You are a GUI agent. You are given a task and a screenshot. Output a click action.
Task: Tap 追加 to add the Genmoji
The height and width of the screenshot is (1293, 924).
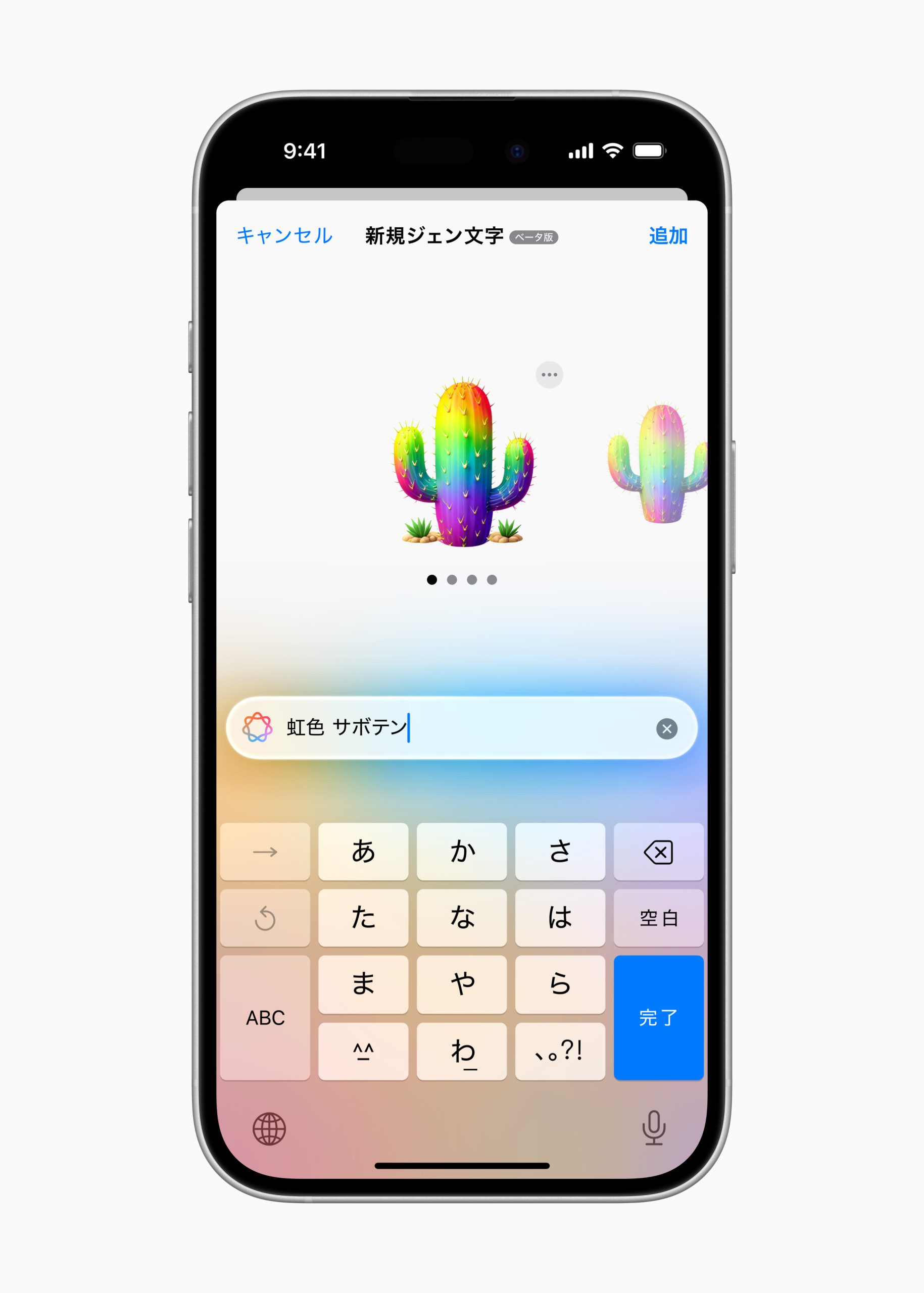pyautogui.click(x=668, y=235)
